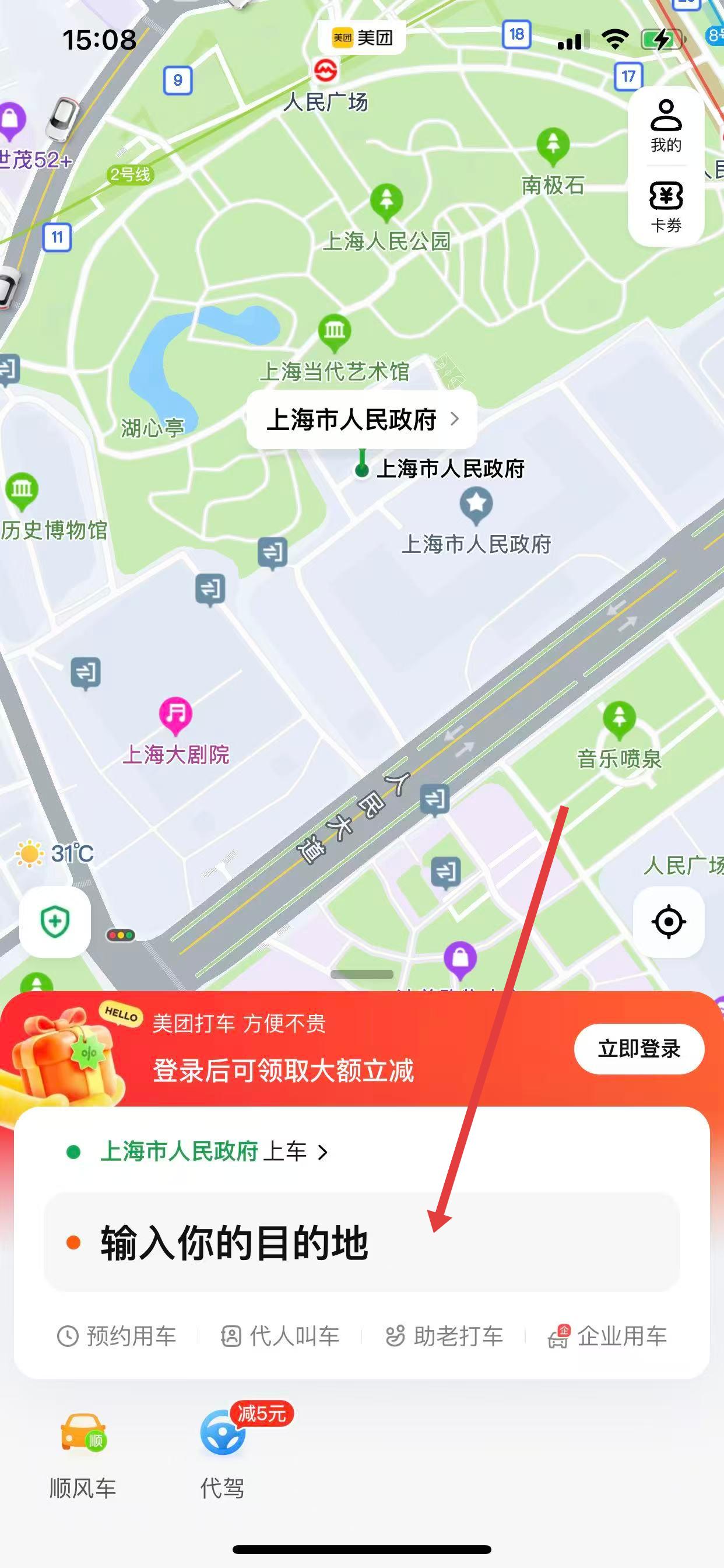
Task: Tap the 上海市人民政府 location bubble on map
Action: [x=361, y=419]
